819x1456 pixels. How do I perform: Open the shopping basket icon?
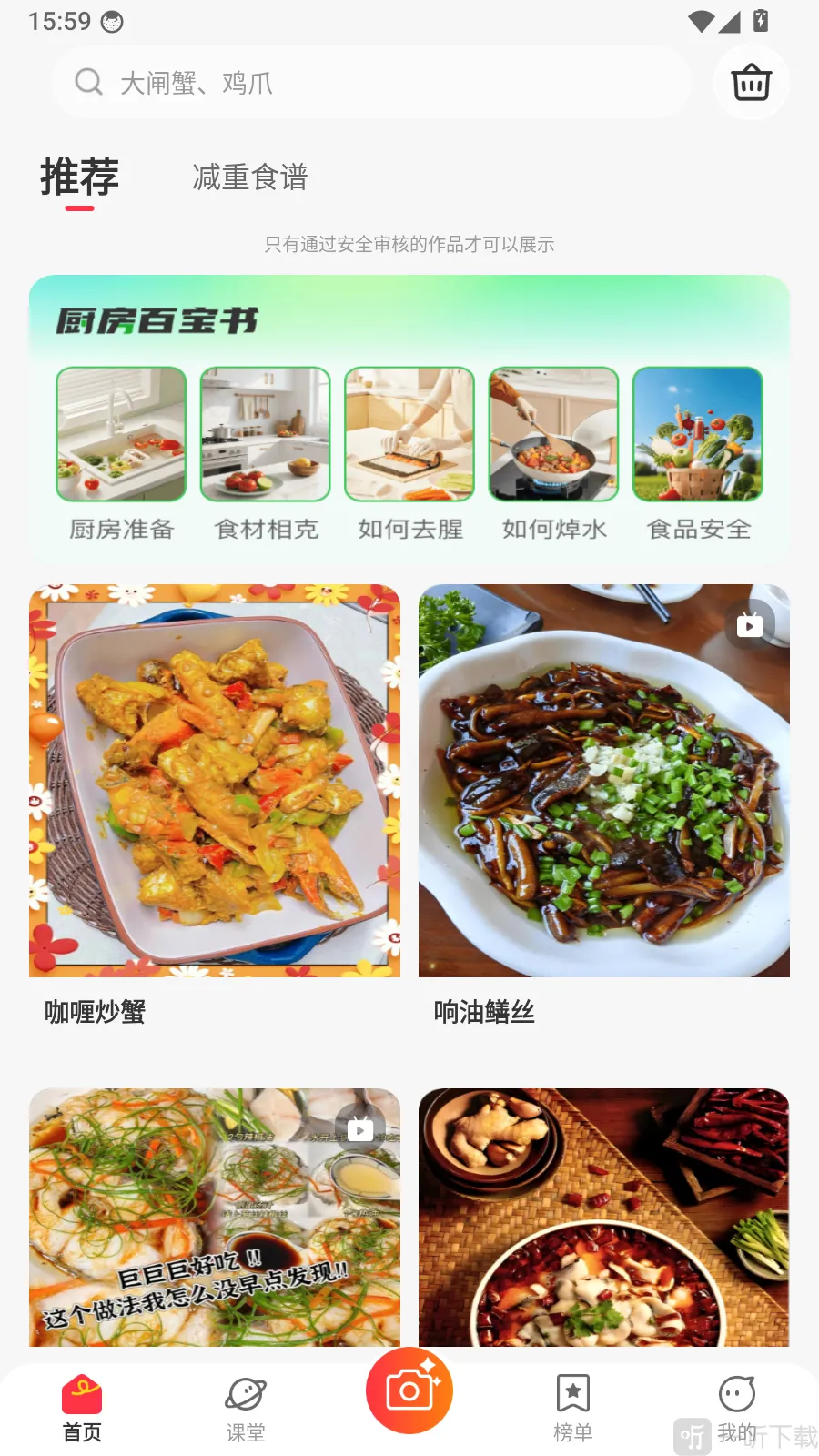click(752, 83)
